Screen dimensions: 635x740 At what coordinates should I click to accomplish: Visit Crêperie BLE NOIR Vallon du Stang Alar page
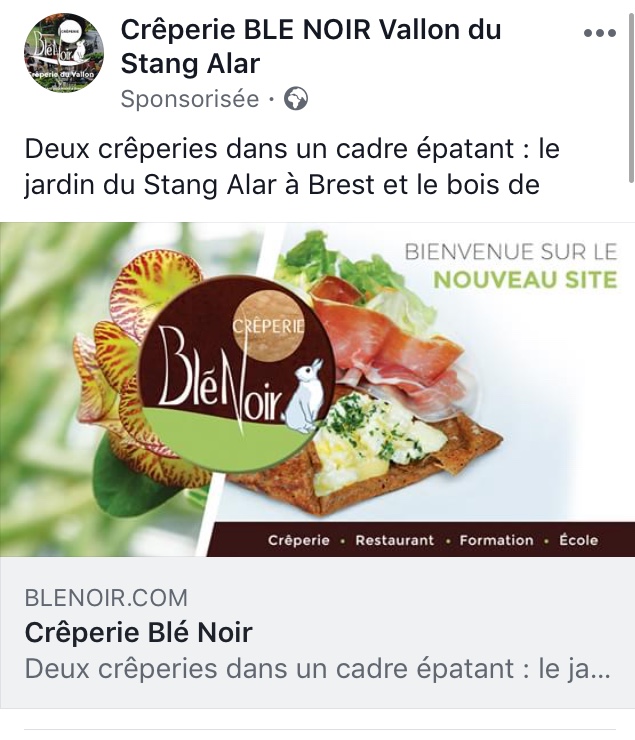pos(310,47)
